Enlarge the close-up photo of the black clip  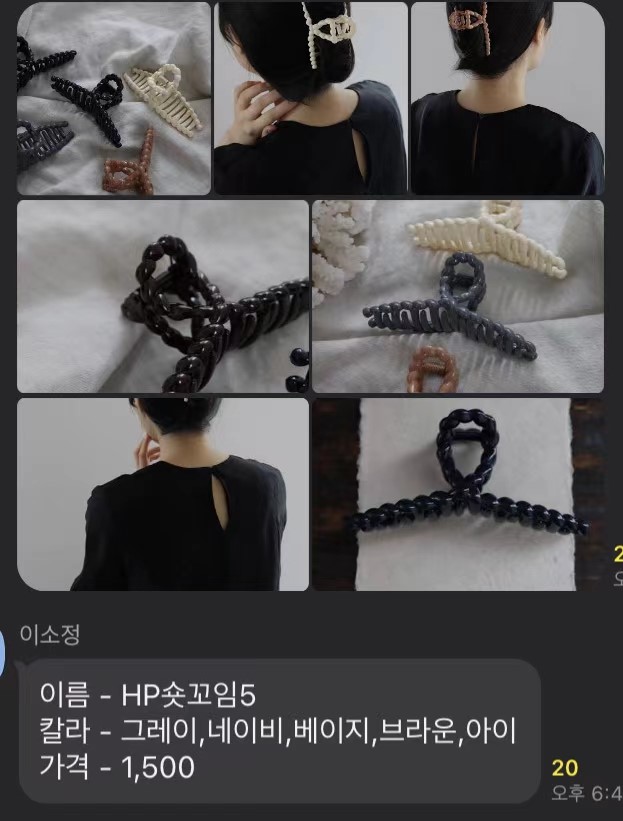tap(163, 297)
